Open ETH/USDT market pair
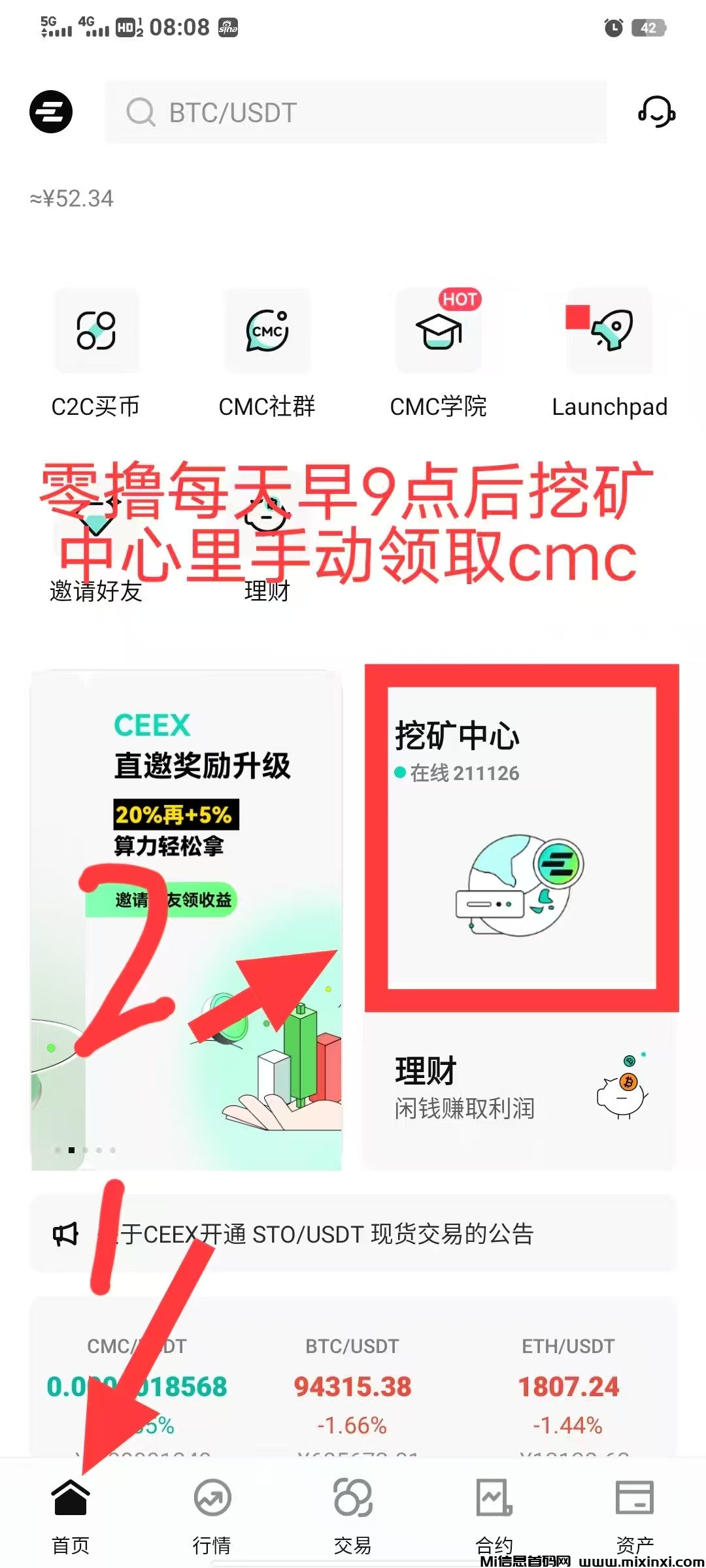The image size is (706, 1568). [x=567, y=1386]
